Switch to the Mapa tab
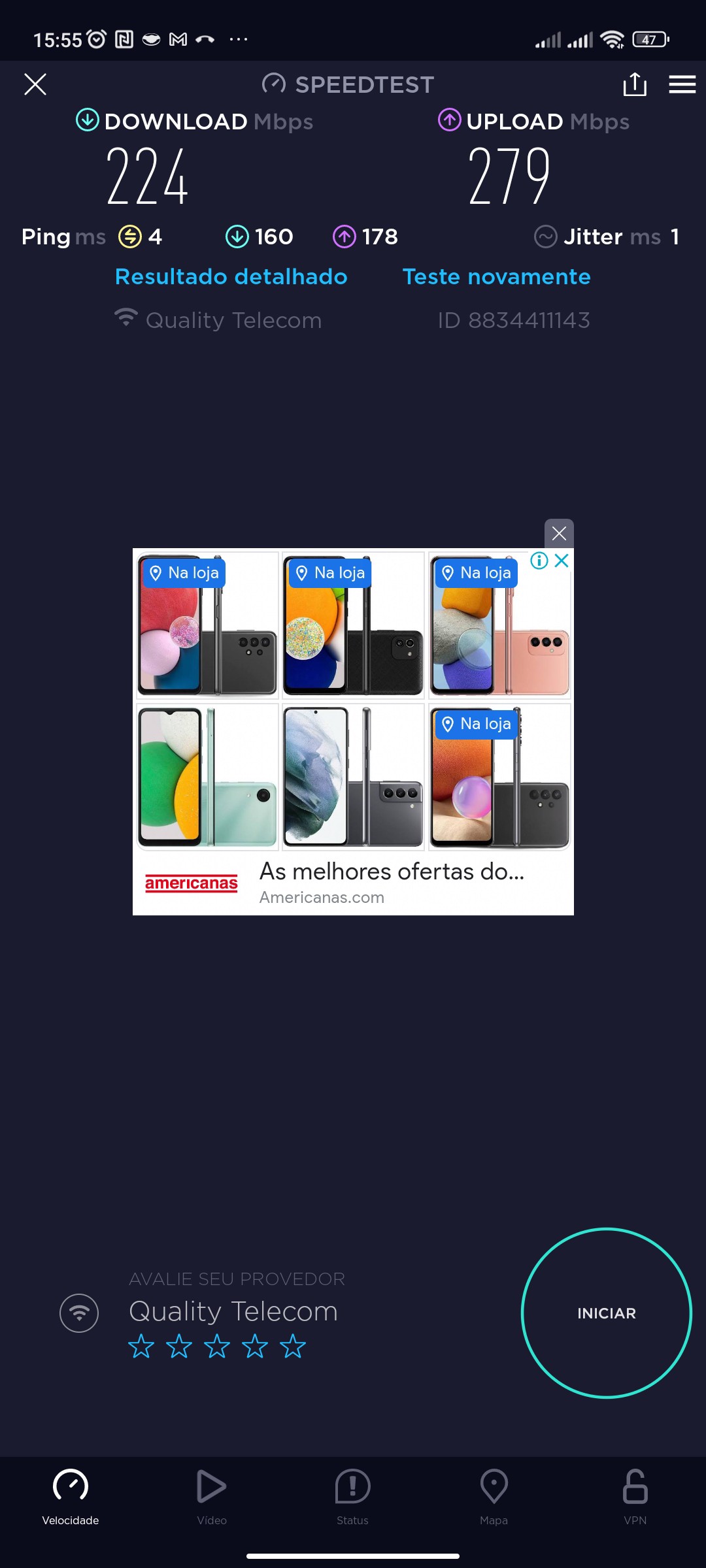The height and width of the screenshot is (1568, 706). coord(494,1496)
